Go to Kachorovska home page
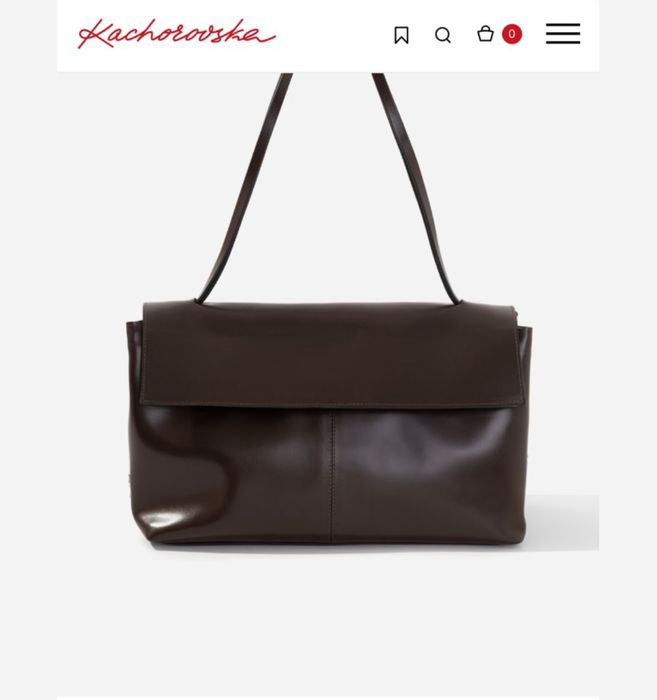The width and height of the screenshot is (657, 700). (176, 34)
